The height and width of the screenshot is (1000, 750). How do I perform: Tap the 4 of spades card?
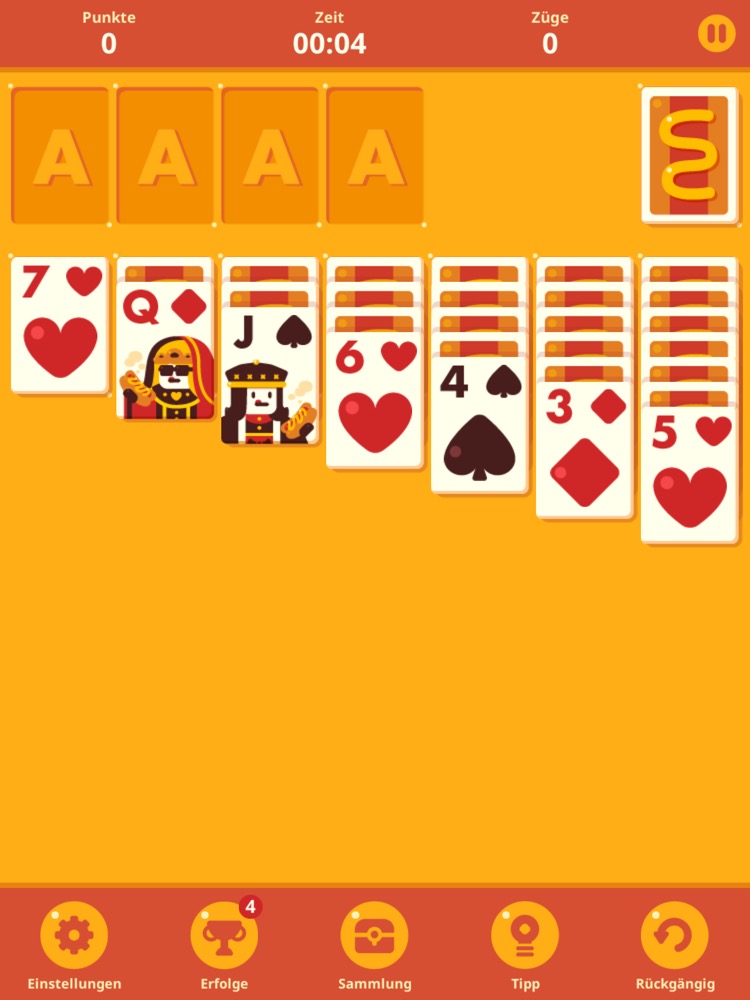tap(480, 427)
